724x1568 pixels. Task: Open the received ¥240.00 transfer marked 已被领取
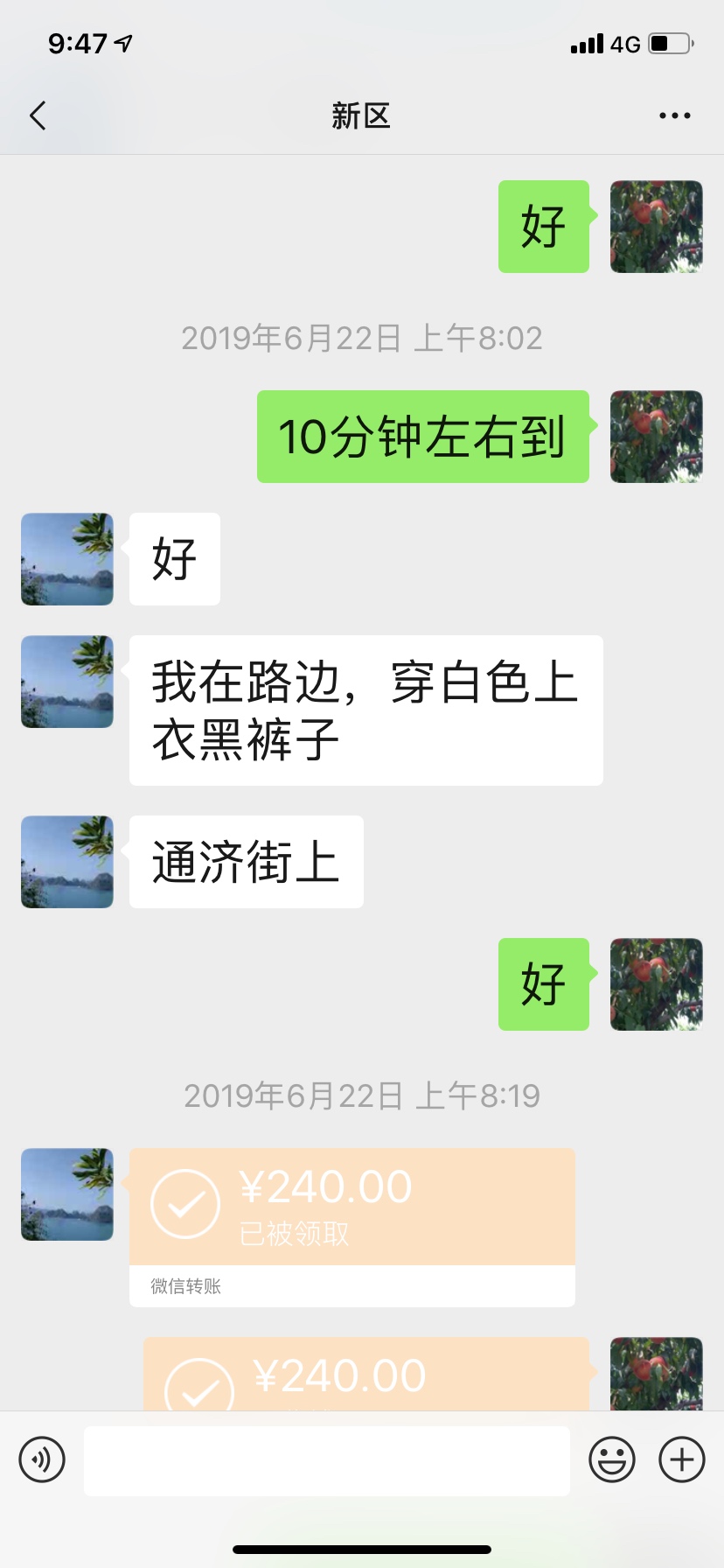352,1207
